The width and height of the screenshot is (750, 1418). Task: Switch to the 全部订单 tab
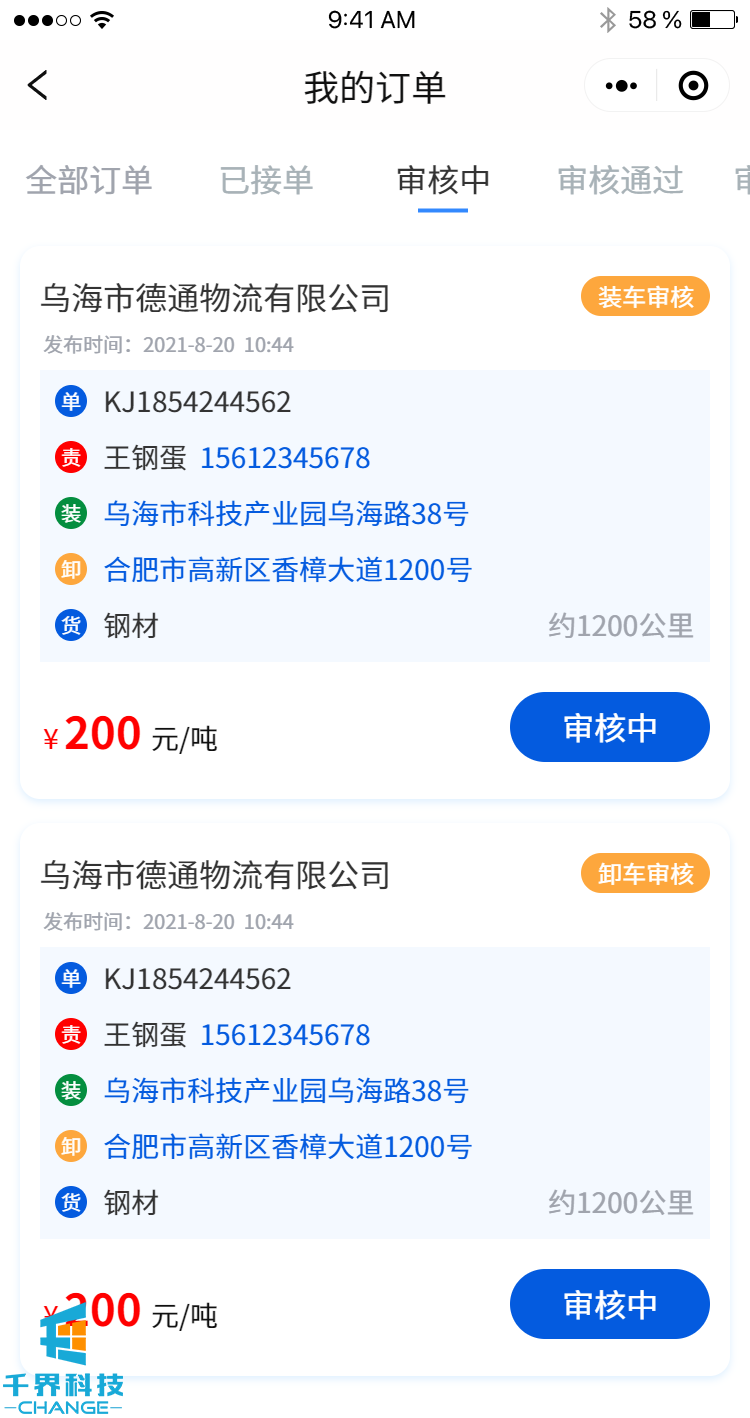[x=89, y=180]
